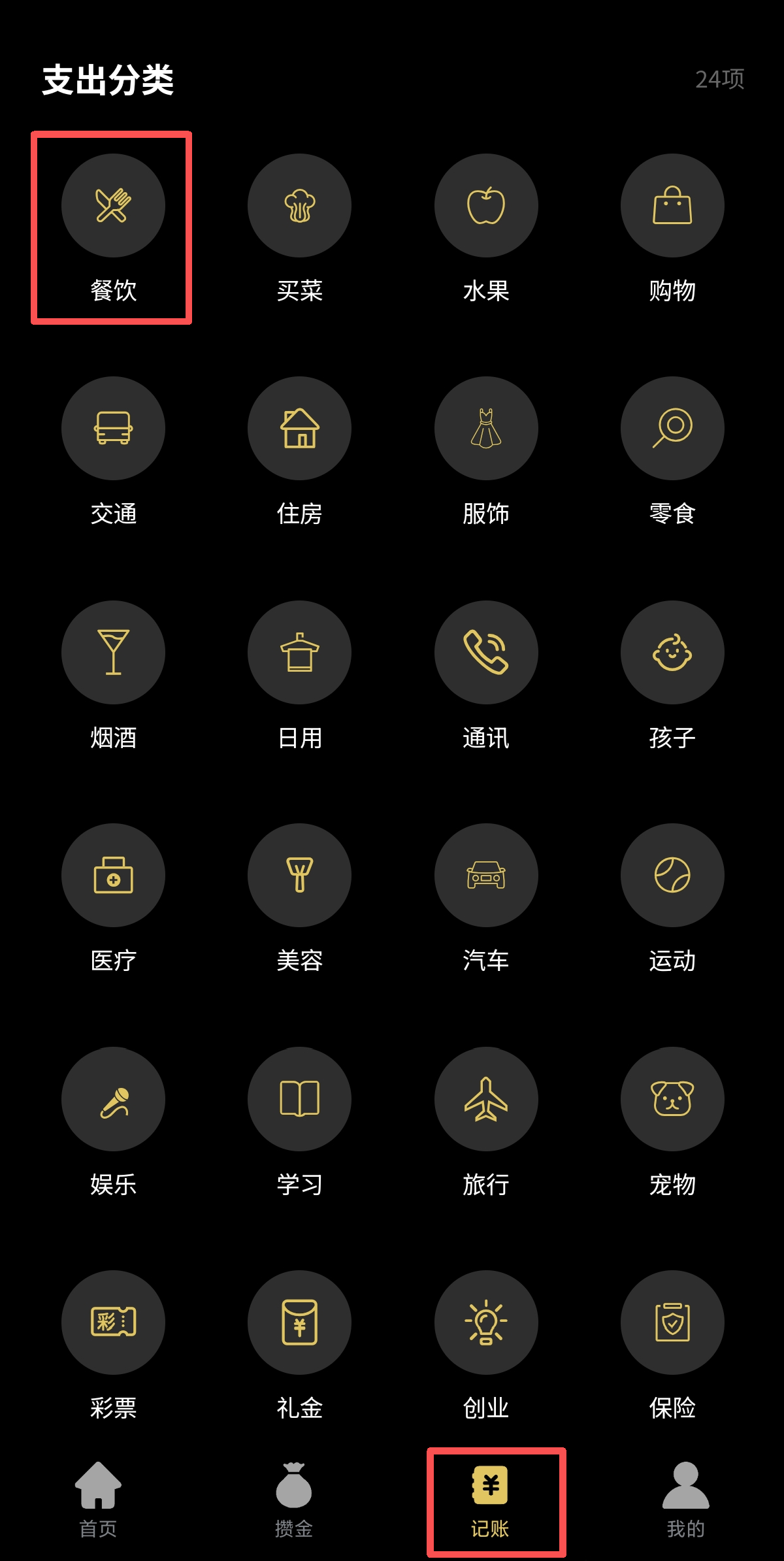Choose the 住房 housing house icon
The width and height of the screenshot is (784, 1561).
[300, 428]
